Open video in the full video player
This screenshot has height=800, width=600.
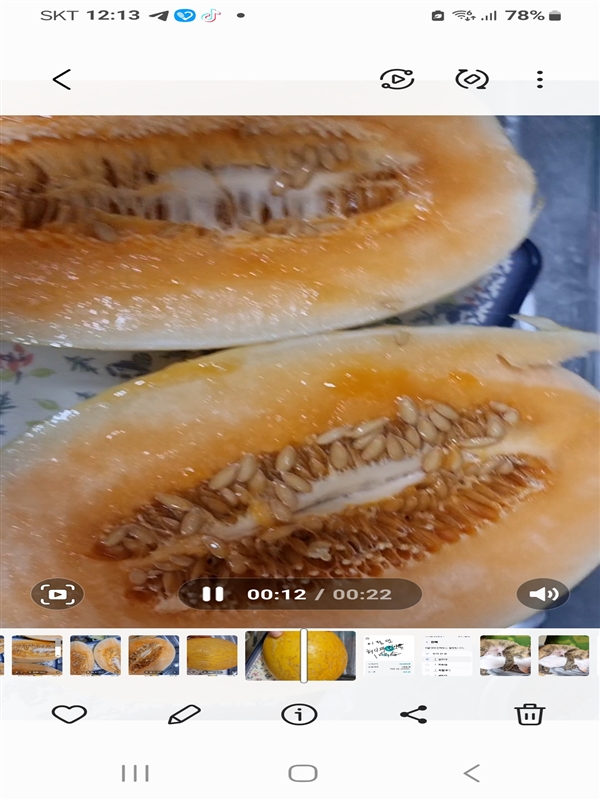click(x=58, y=594)
